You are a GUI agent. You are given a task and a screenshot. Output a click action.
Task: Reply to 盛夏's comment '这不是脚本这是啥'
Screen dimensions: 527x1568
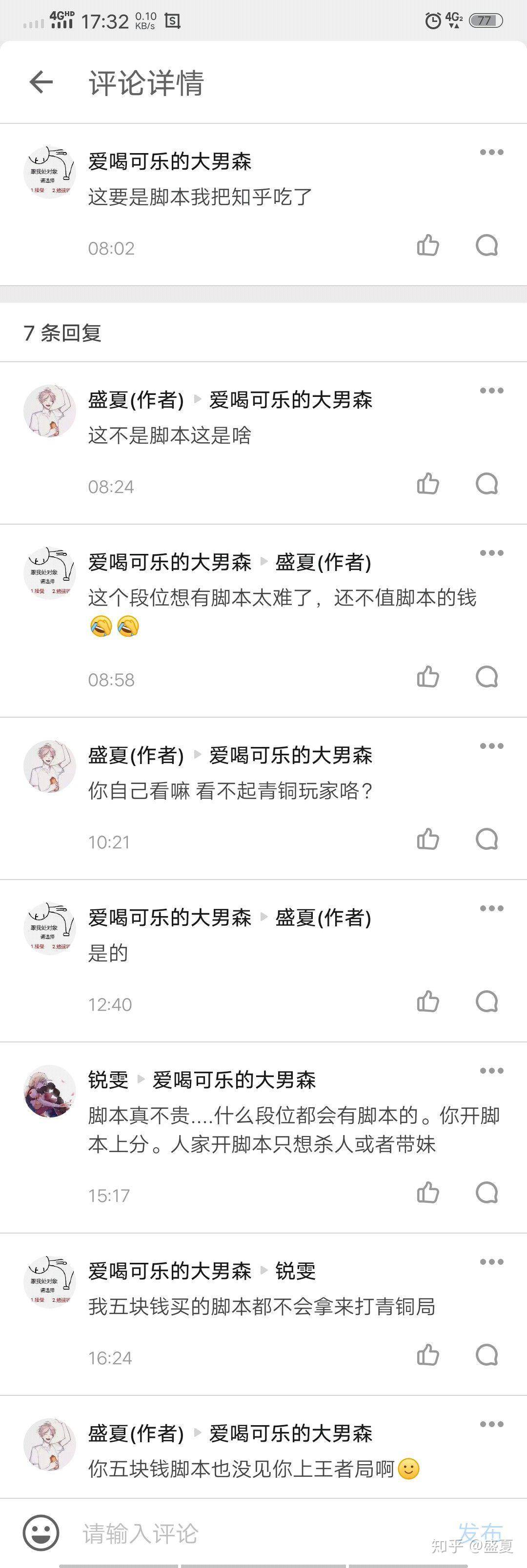click(x=486, y=484)
